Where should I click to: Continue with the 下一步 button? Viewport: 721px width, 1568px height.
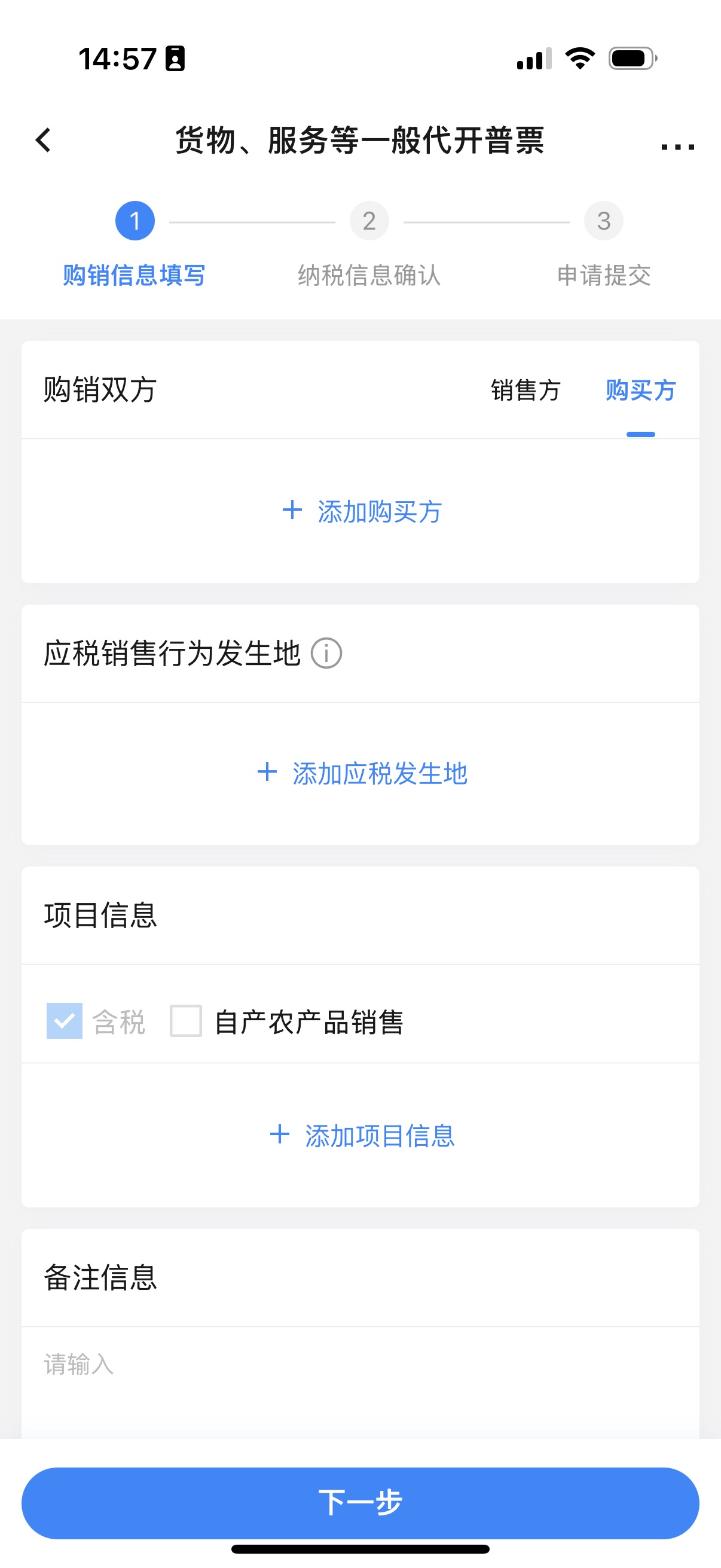click(x=360, y=1502)
